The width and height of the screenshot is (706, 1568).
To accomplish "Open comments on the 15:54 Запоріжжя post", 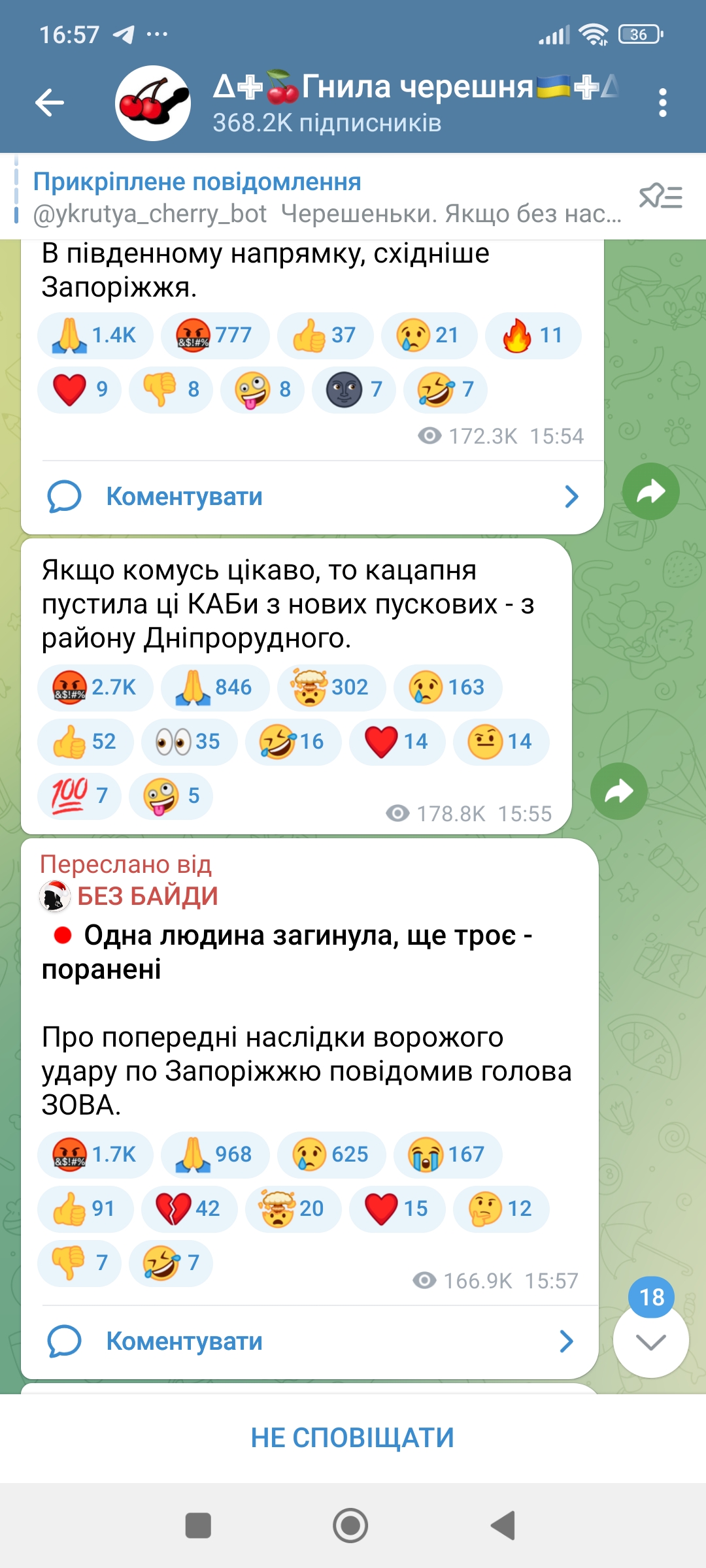I will click(x=310, y=497).
